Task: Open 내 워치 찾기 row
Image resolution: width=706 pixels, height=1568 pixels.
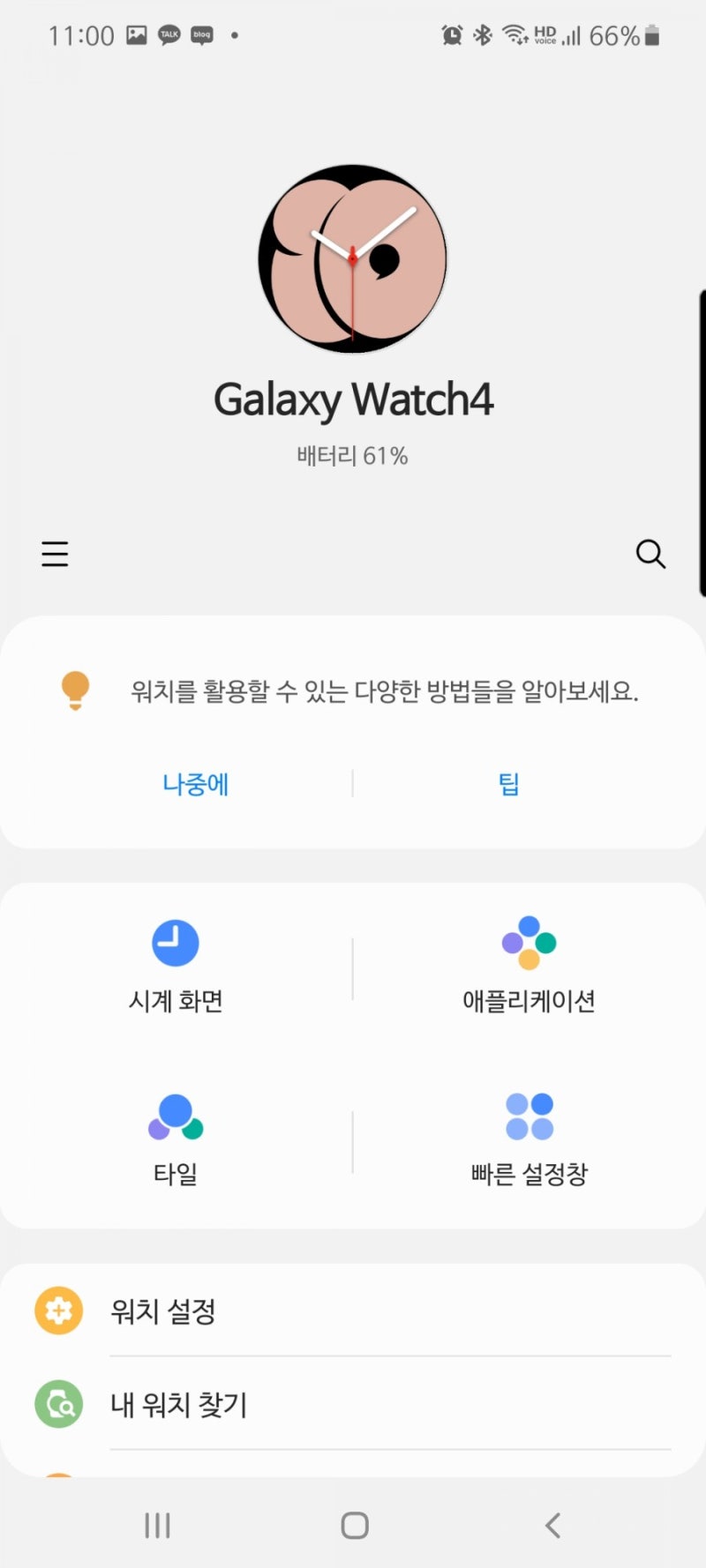Action: click(x=353, y=1403)
